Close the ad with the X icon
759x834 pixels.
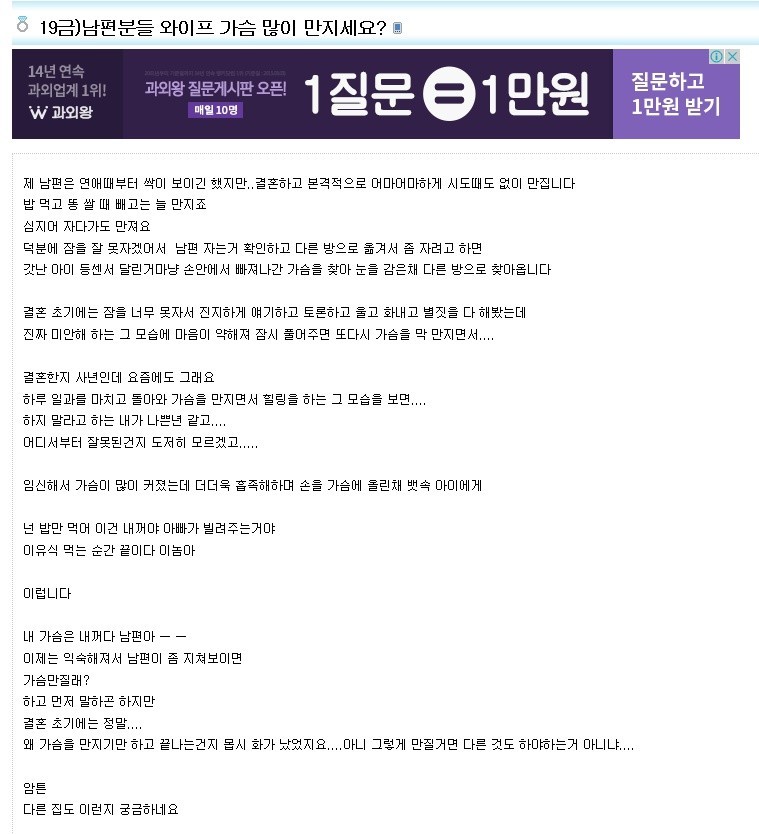(x=732, y=57)
